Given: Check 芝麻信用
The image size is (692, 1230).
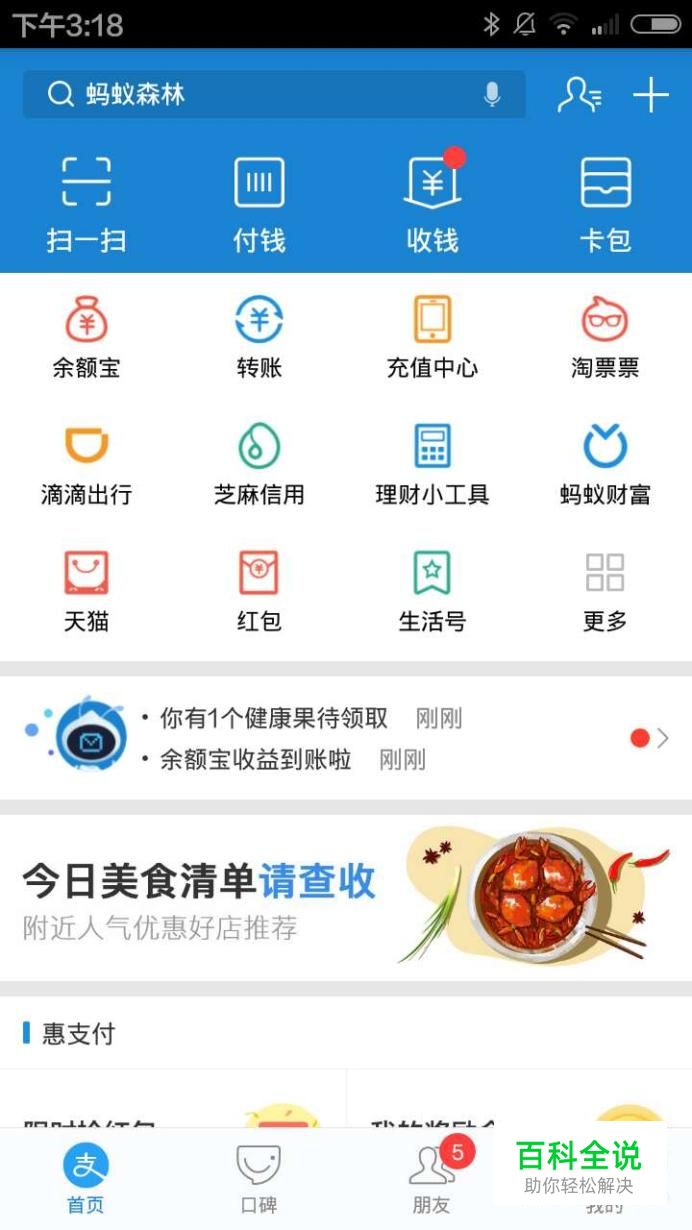Looking at the screenshot, I should tap(259, 464).
